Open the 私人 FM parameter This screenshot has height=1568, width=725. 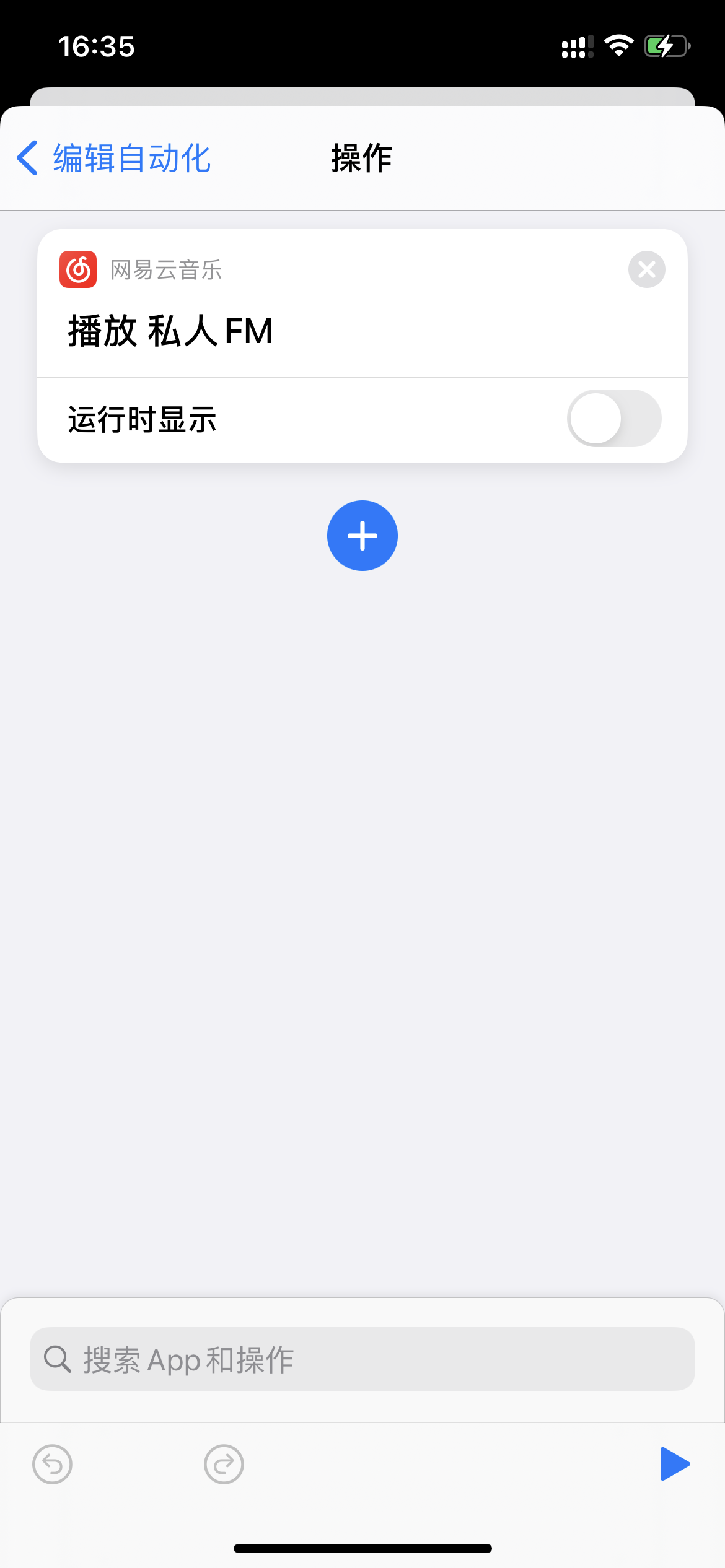pos(210,331)
